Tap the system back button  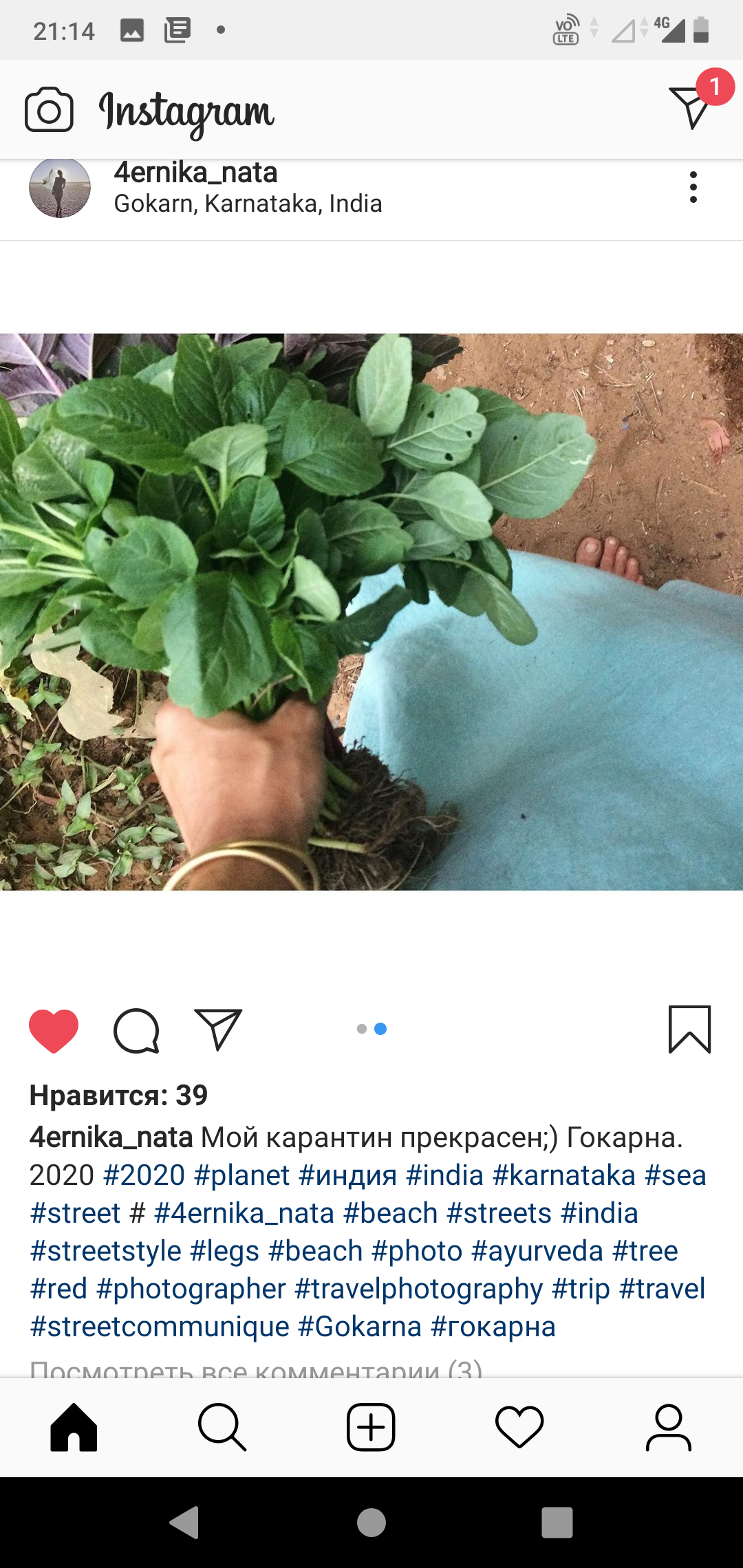184,1522
